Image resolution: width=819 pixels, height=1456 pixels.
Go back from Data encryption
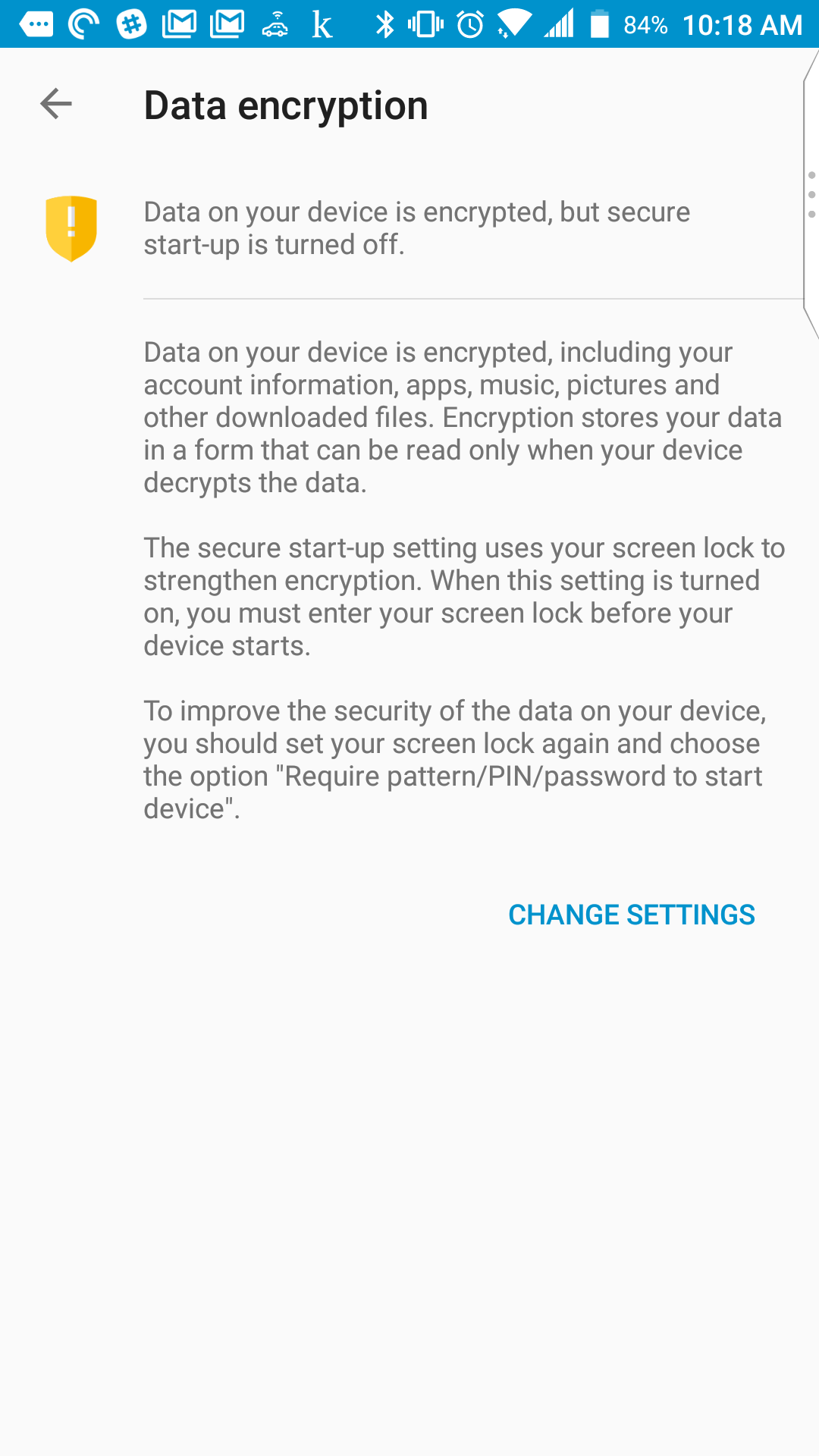(x=56, y=104)
